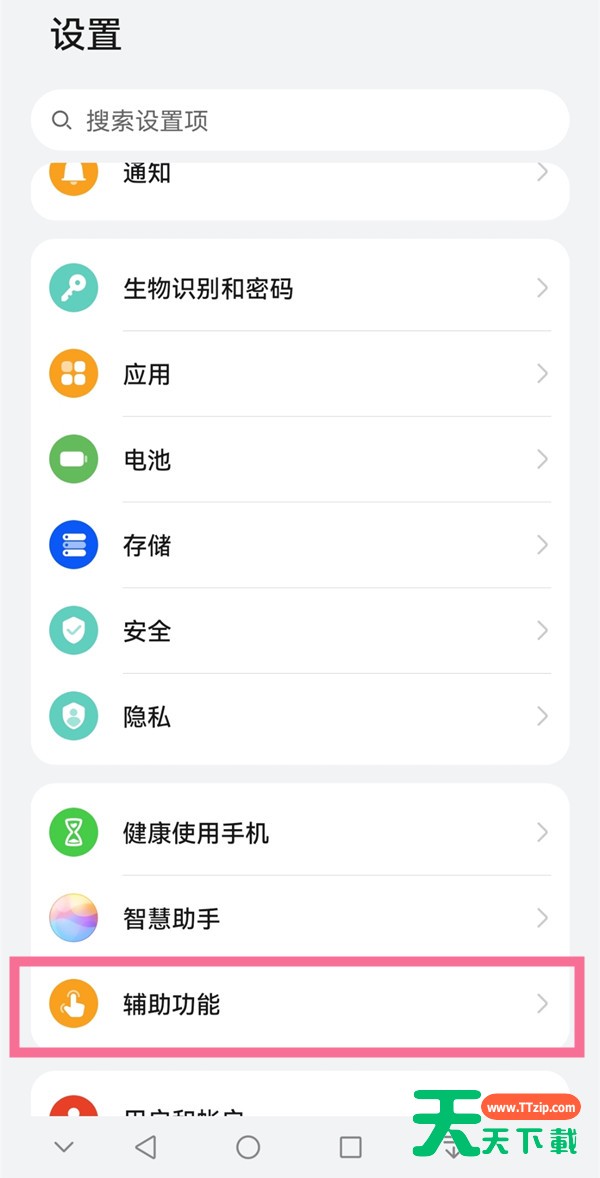Open 存储 storage settings
Screen dimensions: 600x1178
tap(300, 545)
